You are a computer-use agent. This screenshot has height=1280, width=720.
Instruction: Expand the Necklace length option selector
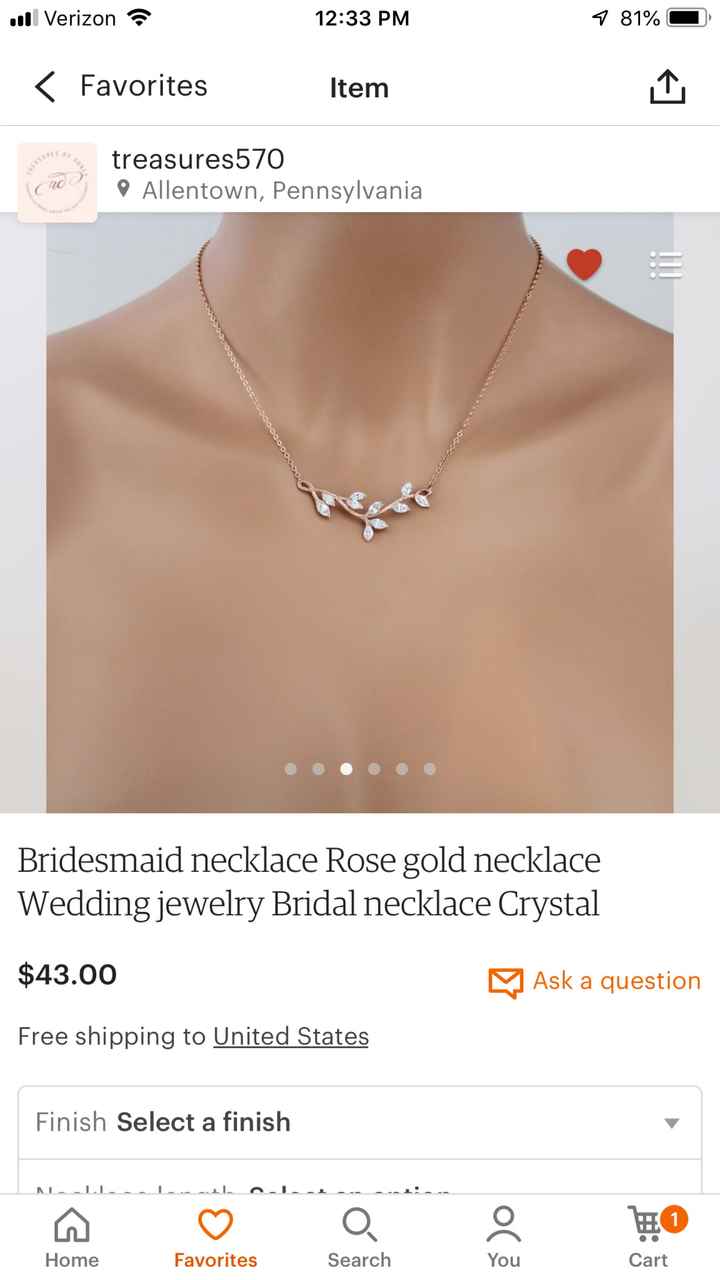(359, 1188)
